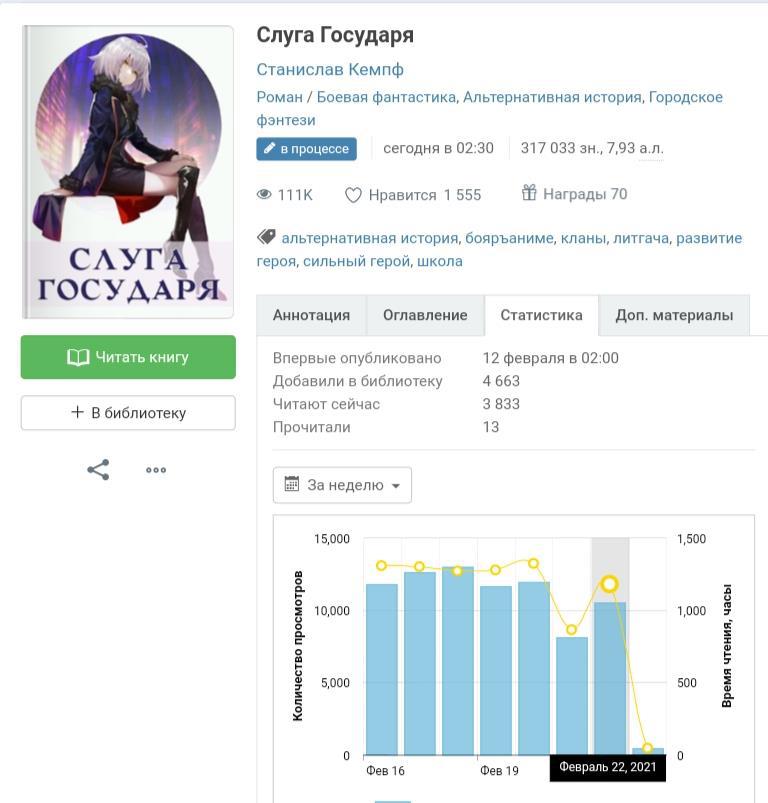Viewport: 768px width, 803px height.
Task: Add the book via В библиотеку
Action: [x=128, y=412]
